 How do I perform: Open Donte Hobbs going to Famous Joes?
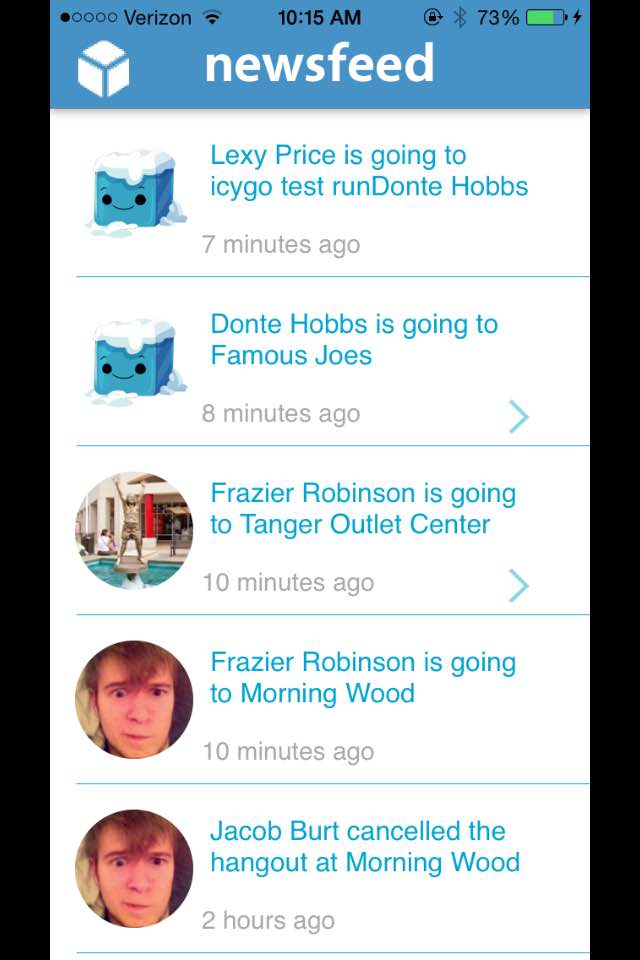(354, 340)
